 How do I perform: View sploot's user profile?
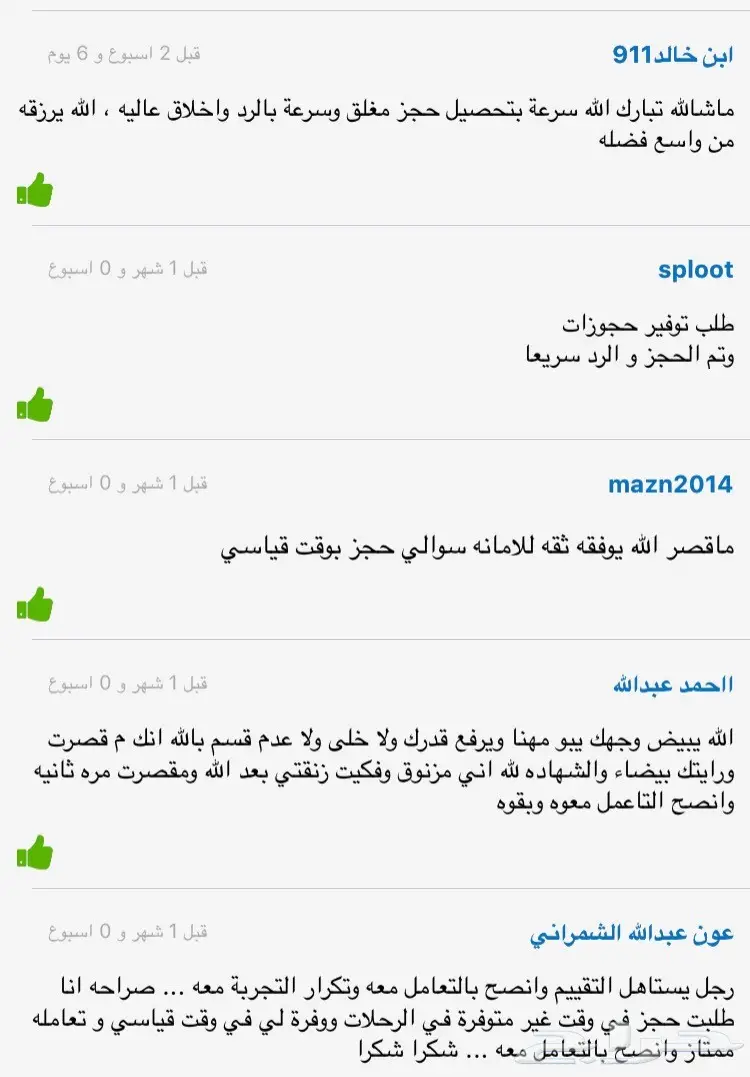(x=698, y=269)
